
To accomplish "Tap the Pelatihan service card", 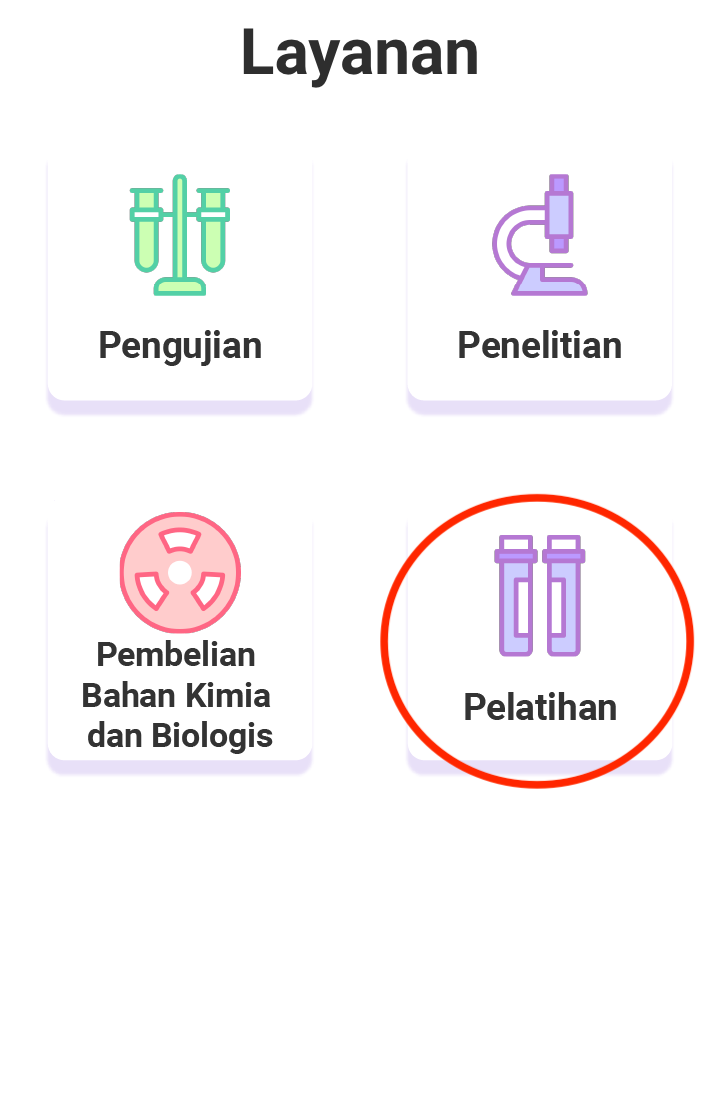I will pos(540,640).
